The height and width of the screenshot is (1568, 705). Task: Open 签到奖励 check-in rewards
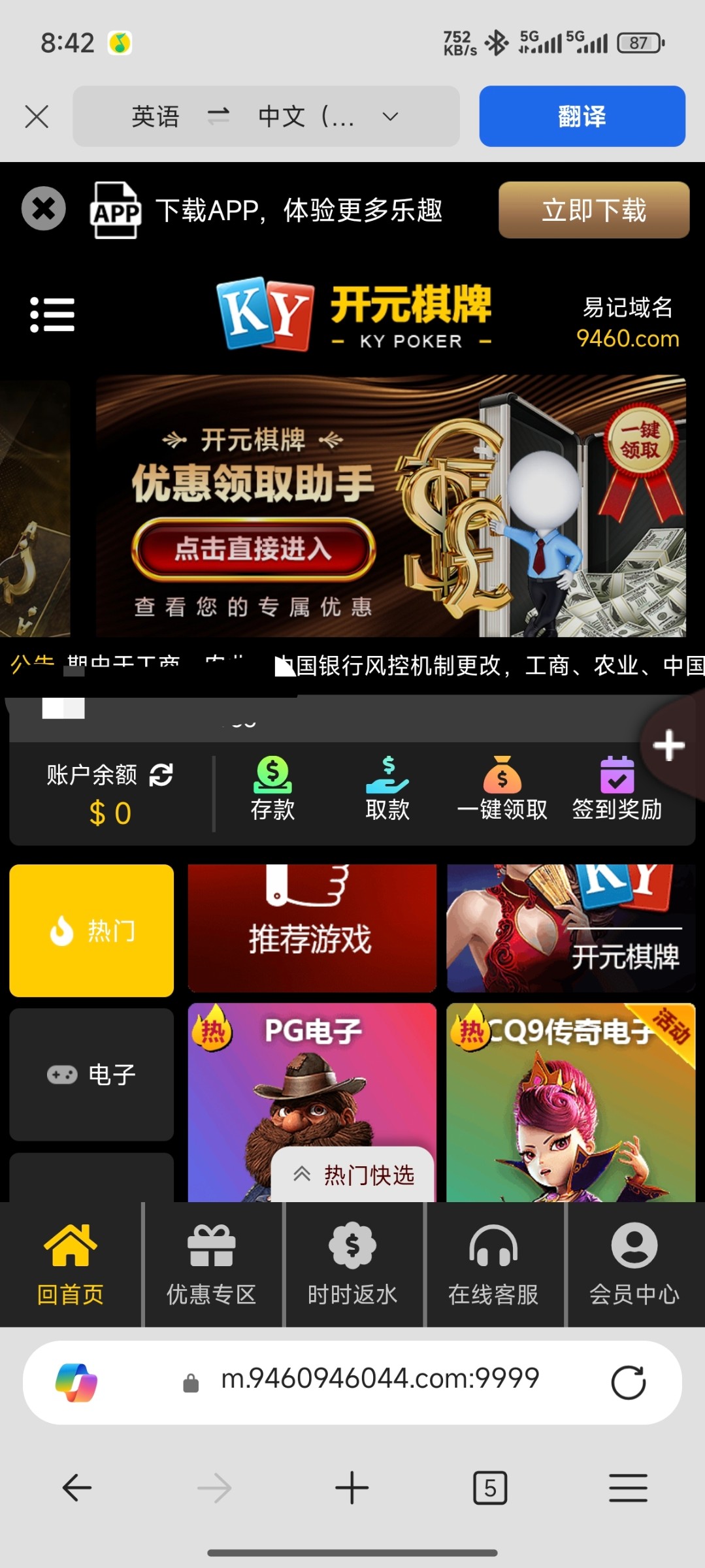click(617, 789)
